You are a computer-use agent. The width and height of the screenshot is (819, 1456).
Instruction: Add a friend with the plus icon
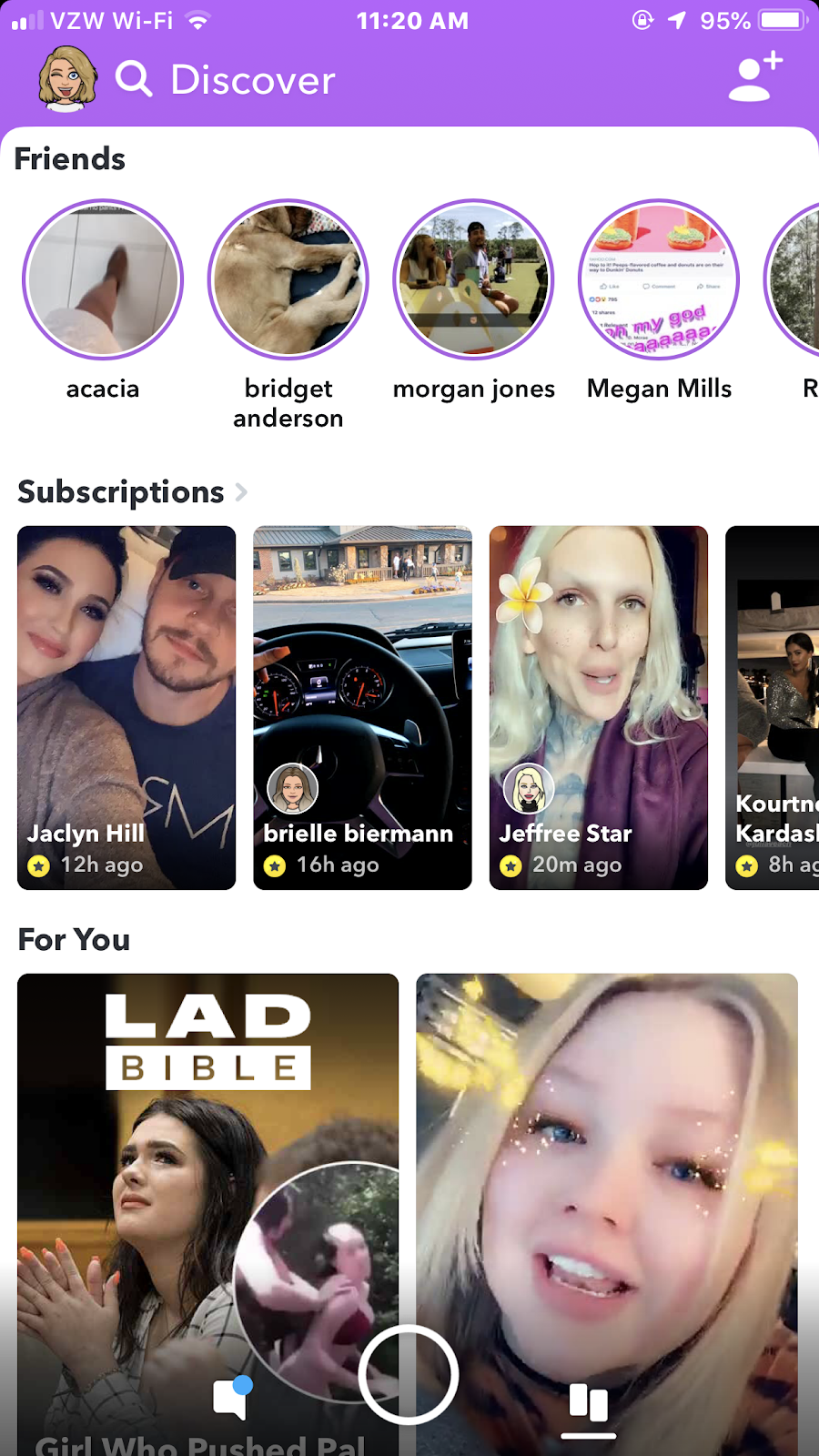pos(755,77)
